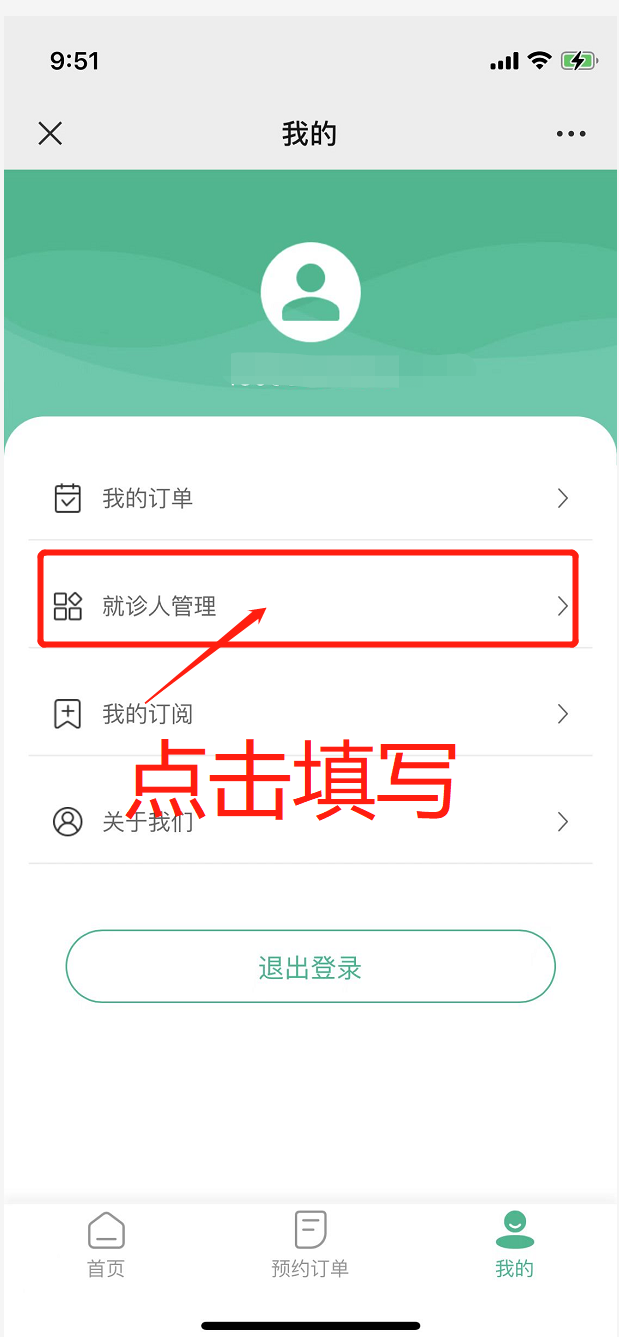This screenshot has width=619, height=1337.
Task: Open the three-dot overflow menu
Action: (x=571, y=134)
